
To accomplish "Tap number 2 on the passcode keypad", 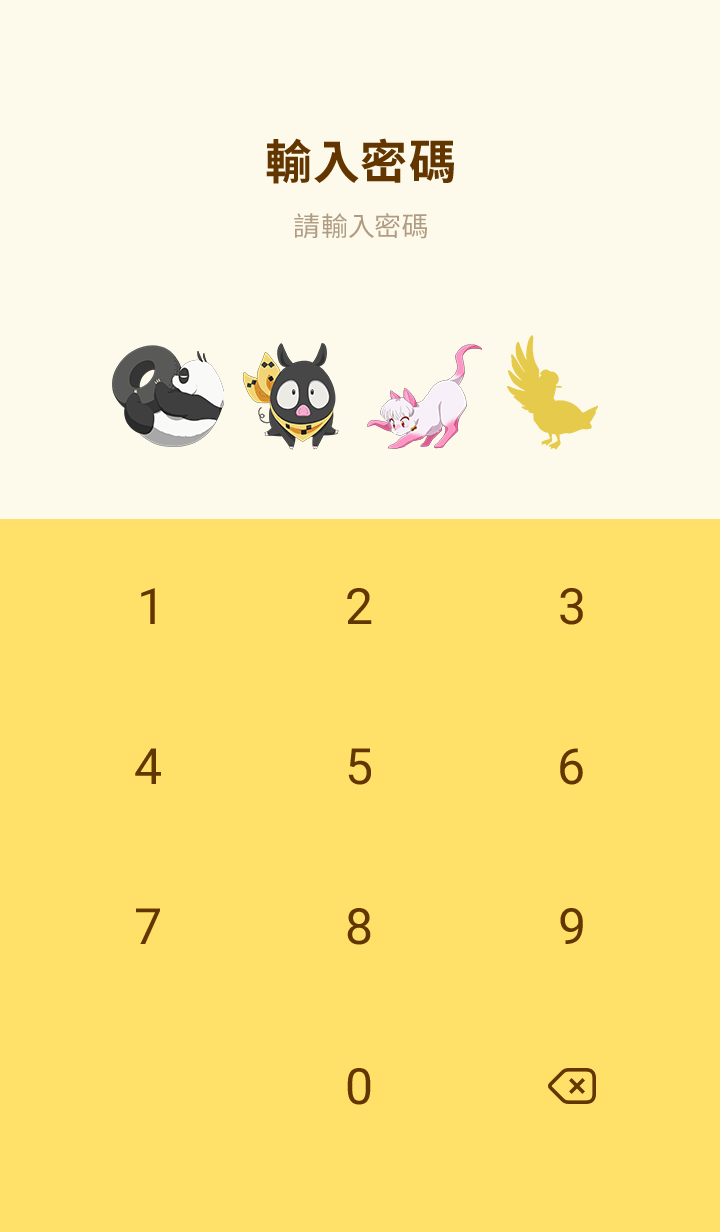I will [x=359, y=607].
